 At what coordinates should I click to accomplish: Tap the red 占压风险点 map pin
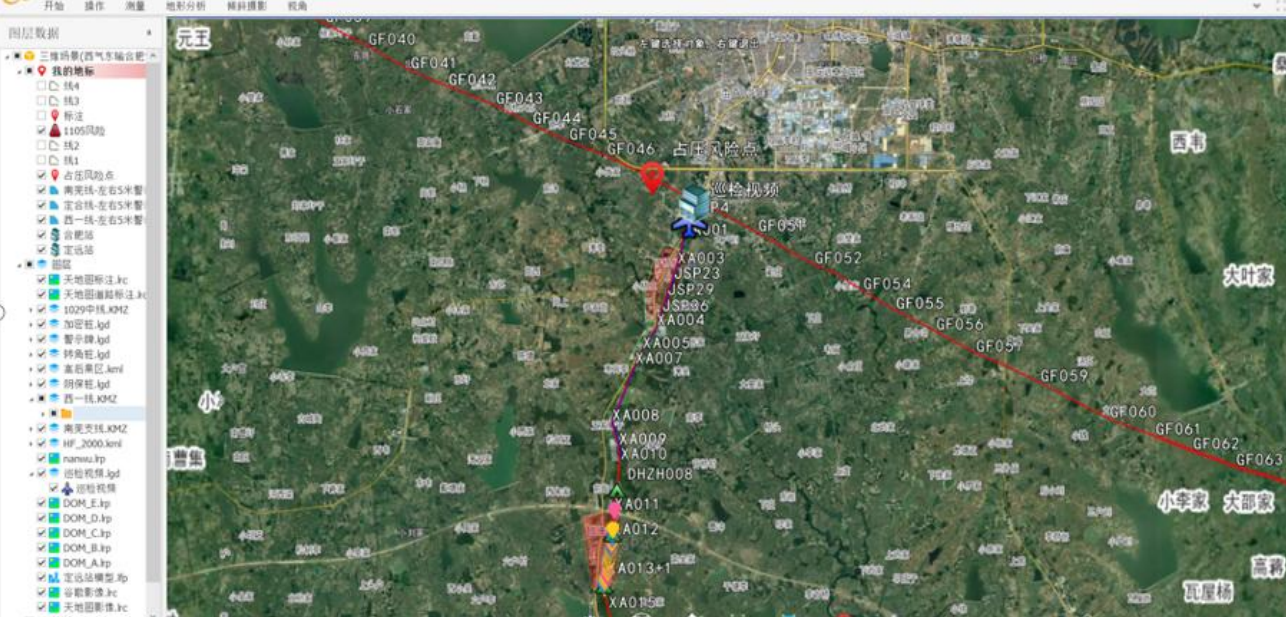[x=652, y=176]
